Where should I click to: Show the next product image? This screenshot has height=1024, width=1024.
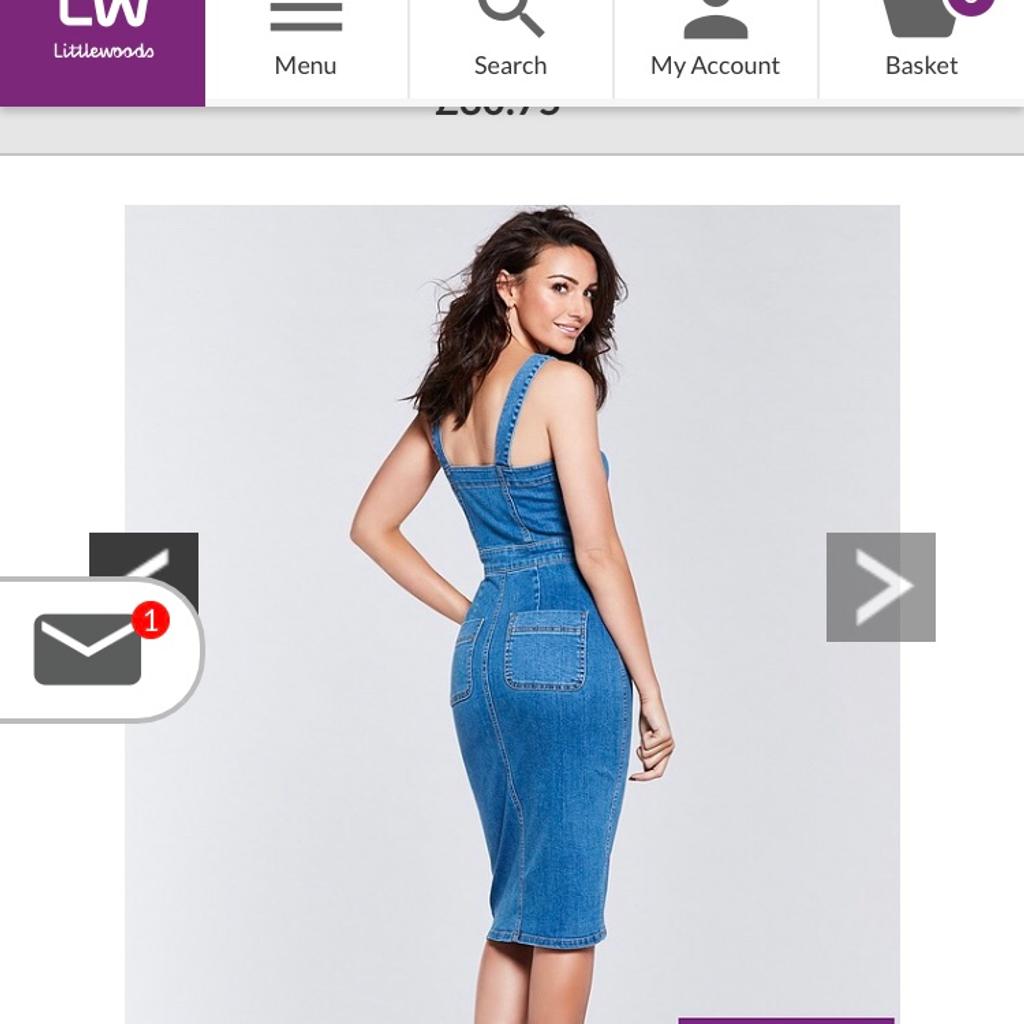pyautogui.click(x=880, y=587)
